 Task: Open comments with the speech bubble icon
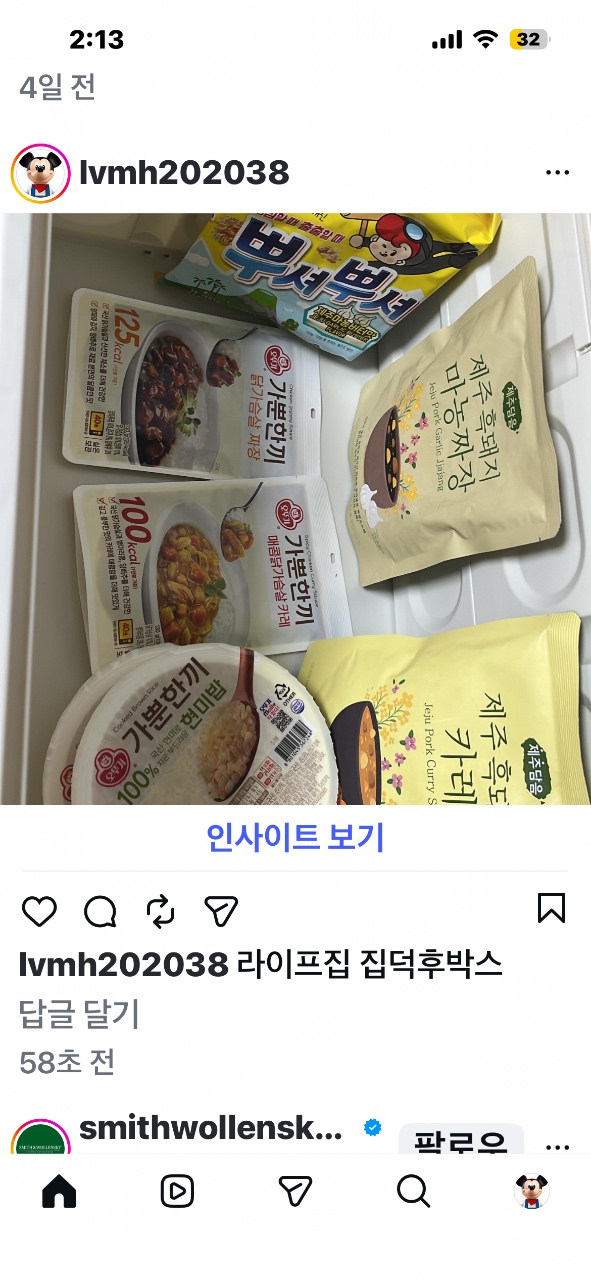100,910
